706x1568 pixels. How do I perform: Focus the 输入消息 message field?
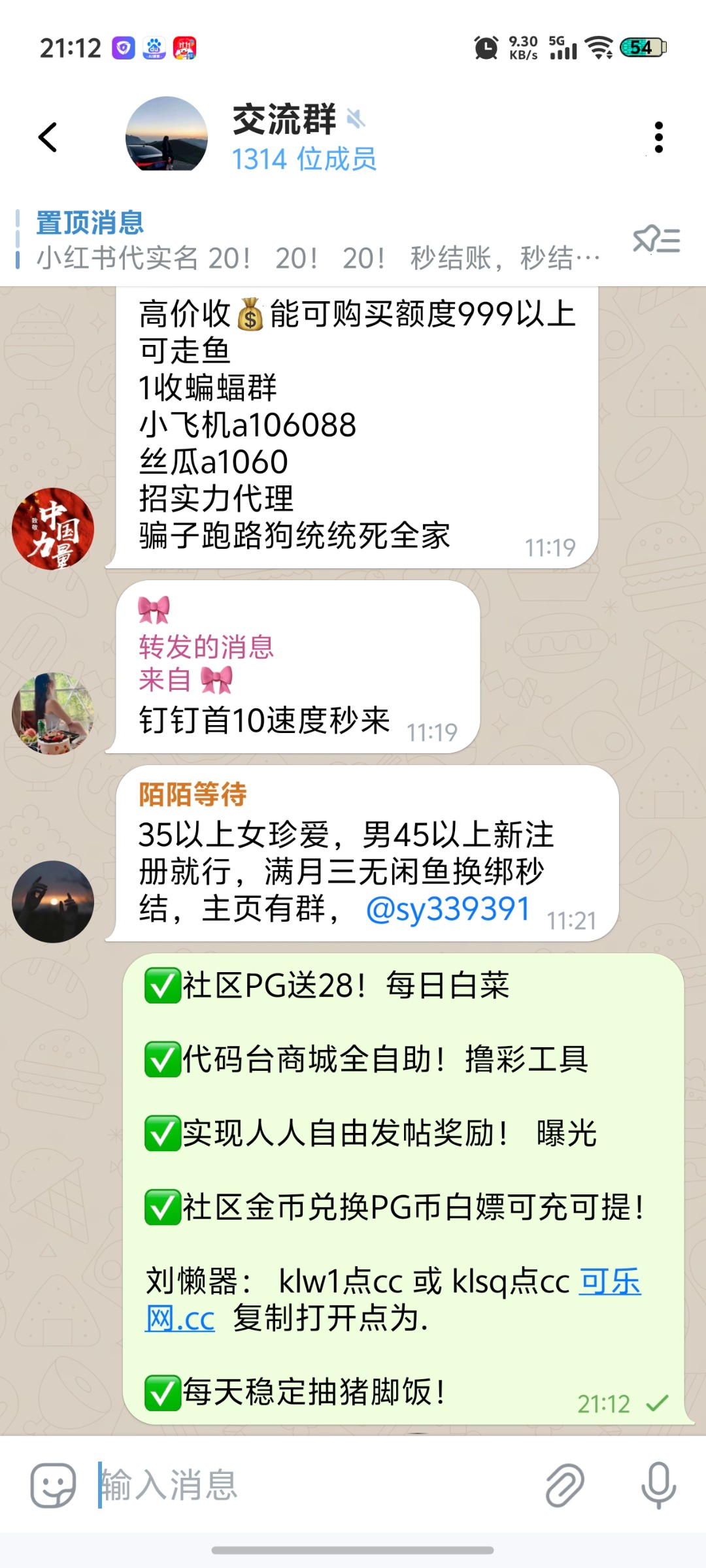pyautogui.click(x=314, y=1485)
